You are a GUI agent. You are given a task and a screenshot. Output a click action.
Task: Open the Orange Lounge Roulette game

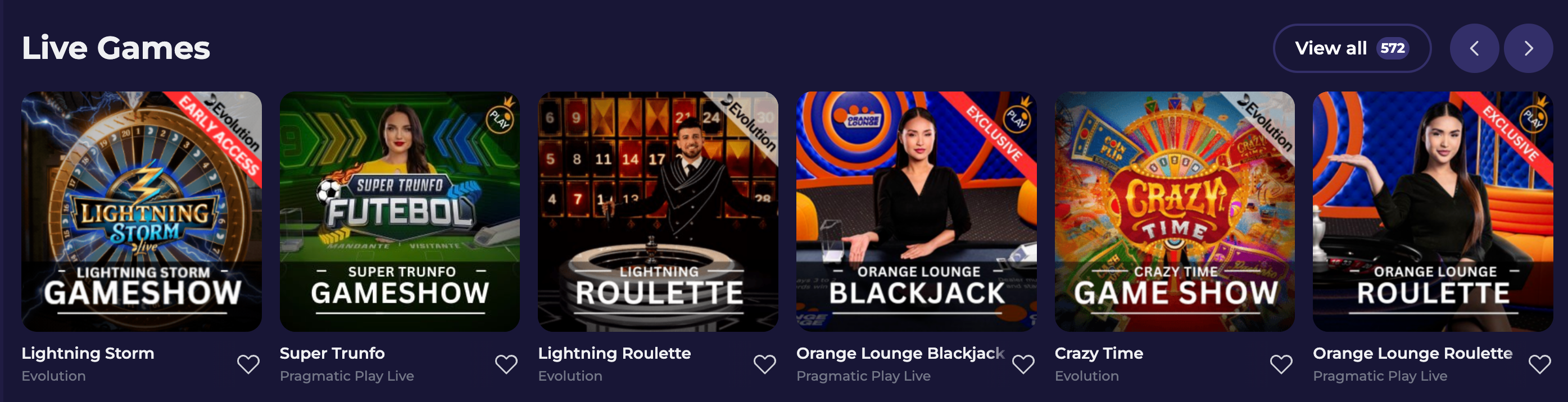1432,211
